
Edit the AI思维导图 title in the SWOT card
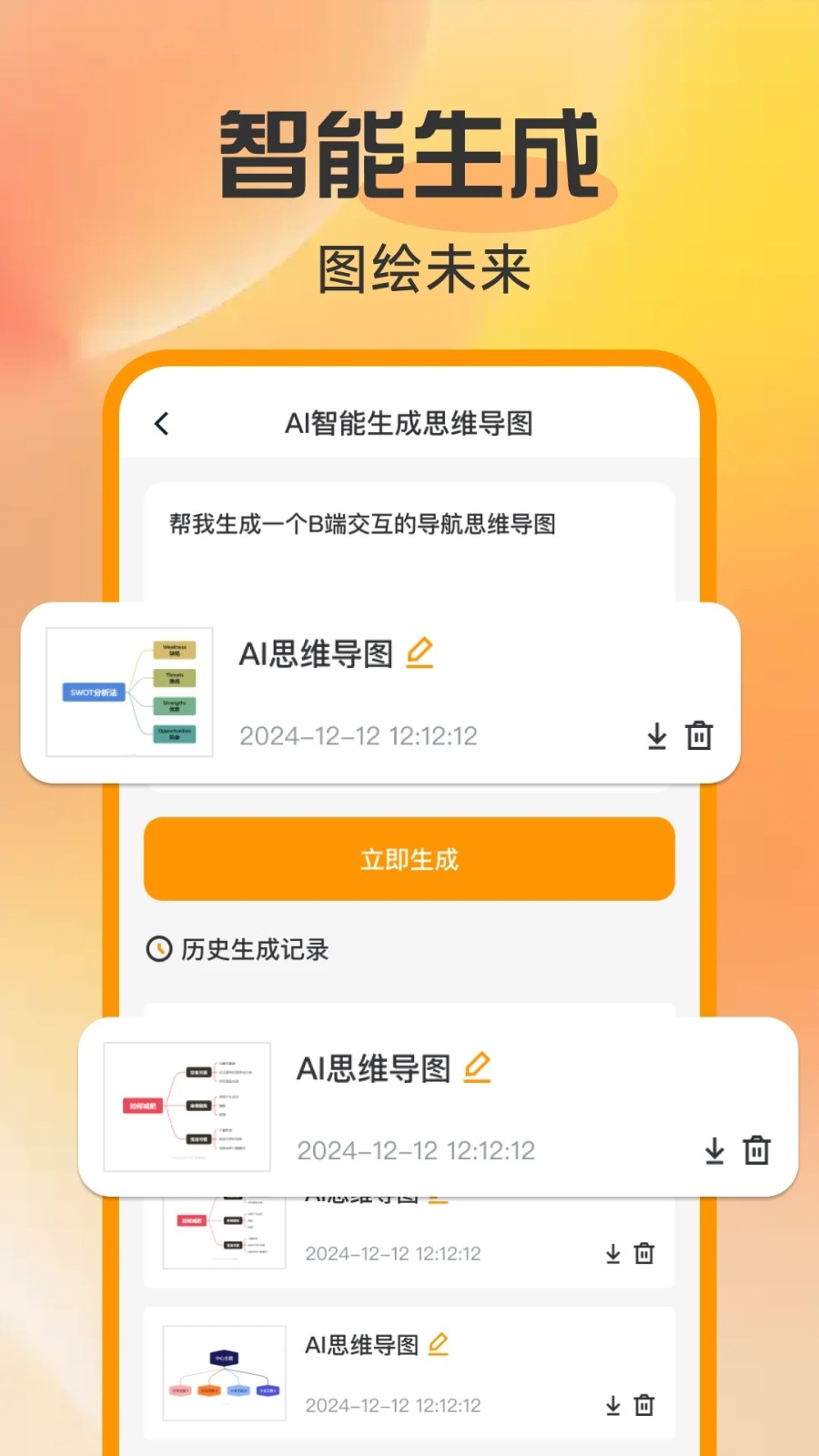421,653
